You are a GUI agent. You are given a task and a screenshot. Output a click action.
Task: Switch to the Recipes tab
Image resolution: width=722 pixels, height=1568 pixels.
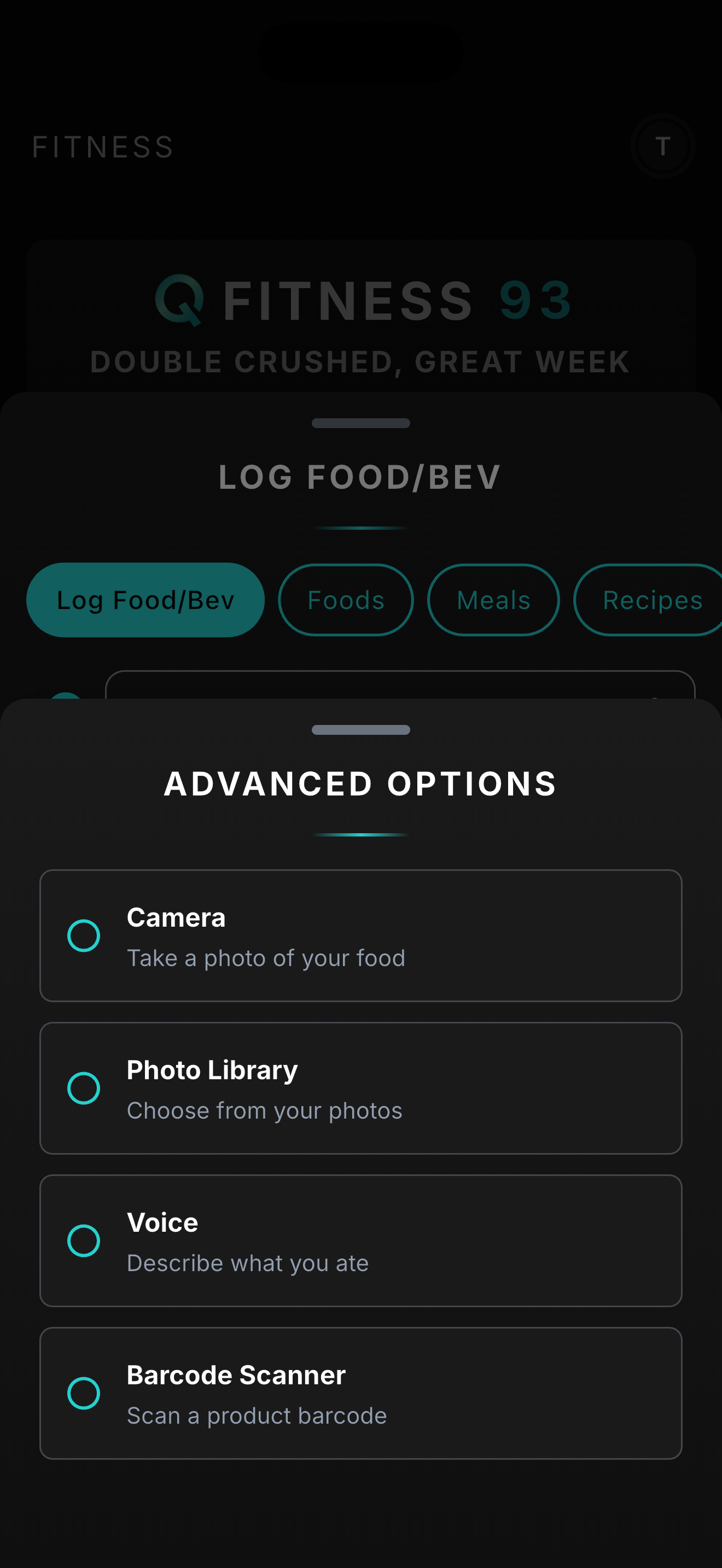651,600
